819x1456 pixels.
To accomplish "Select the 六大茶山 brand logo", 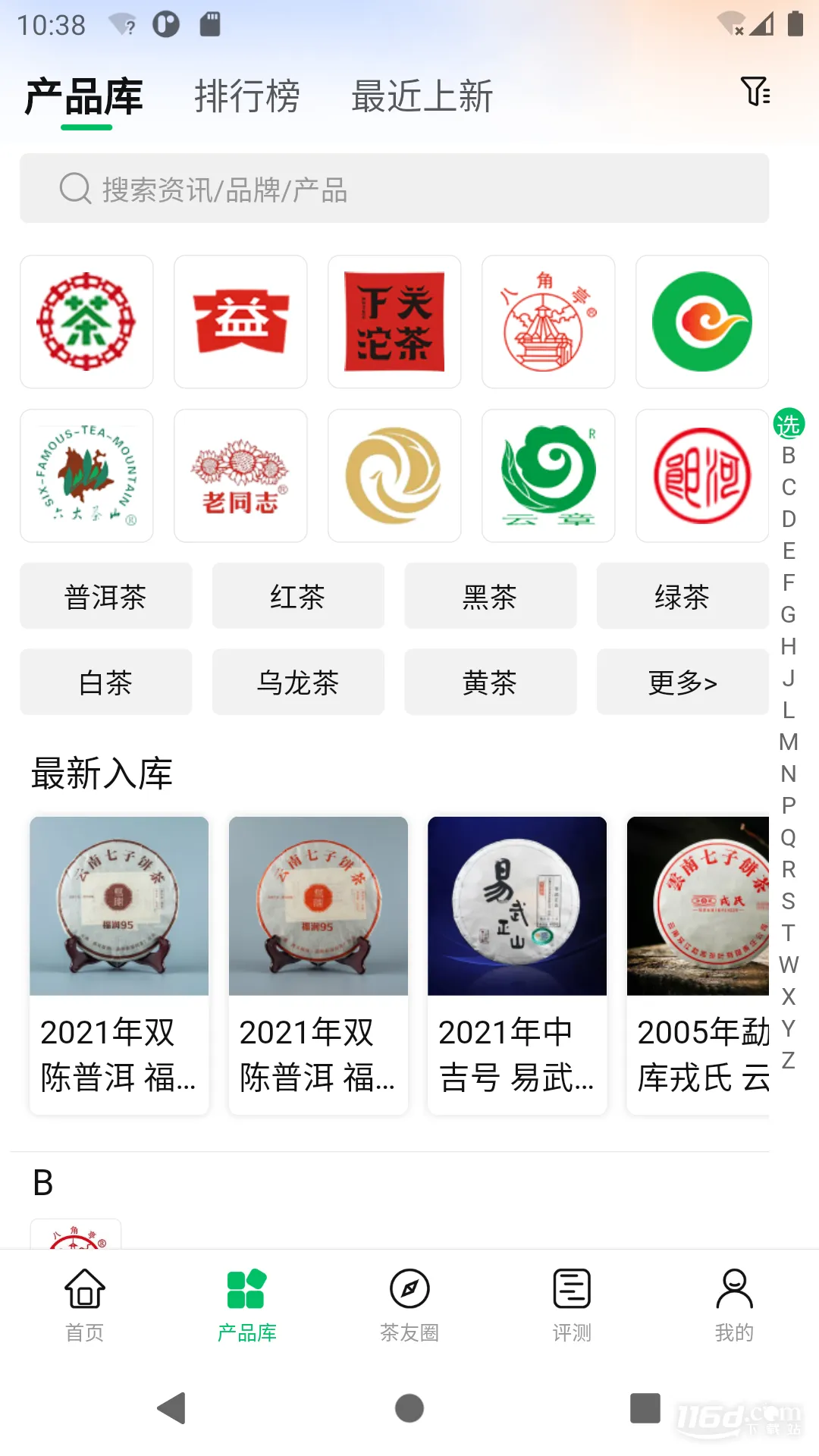I will pos(86,475).
